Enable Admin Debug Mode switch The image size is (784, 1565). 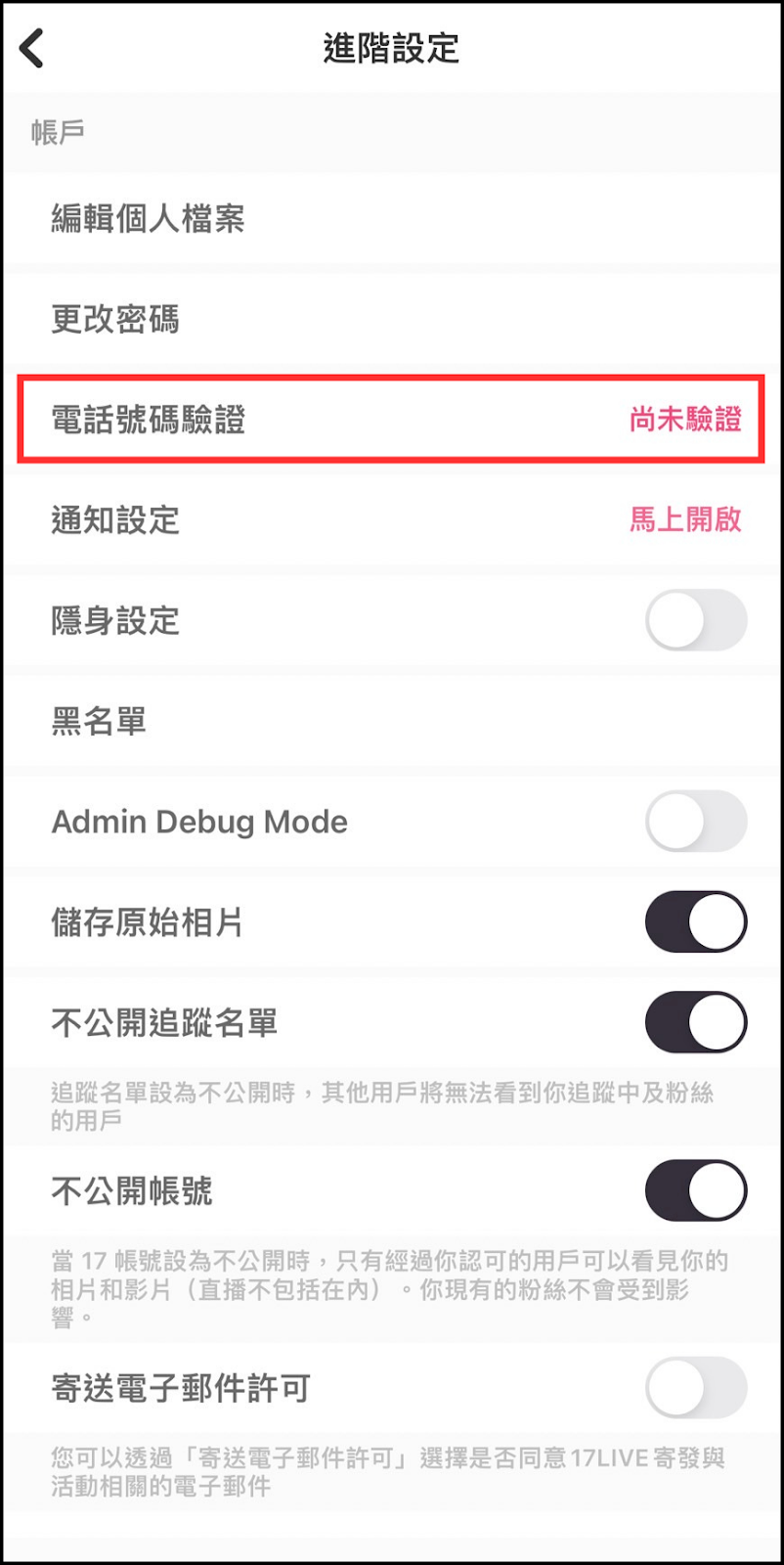695,822
